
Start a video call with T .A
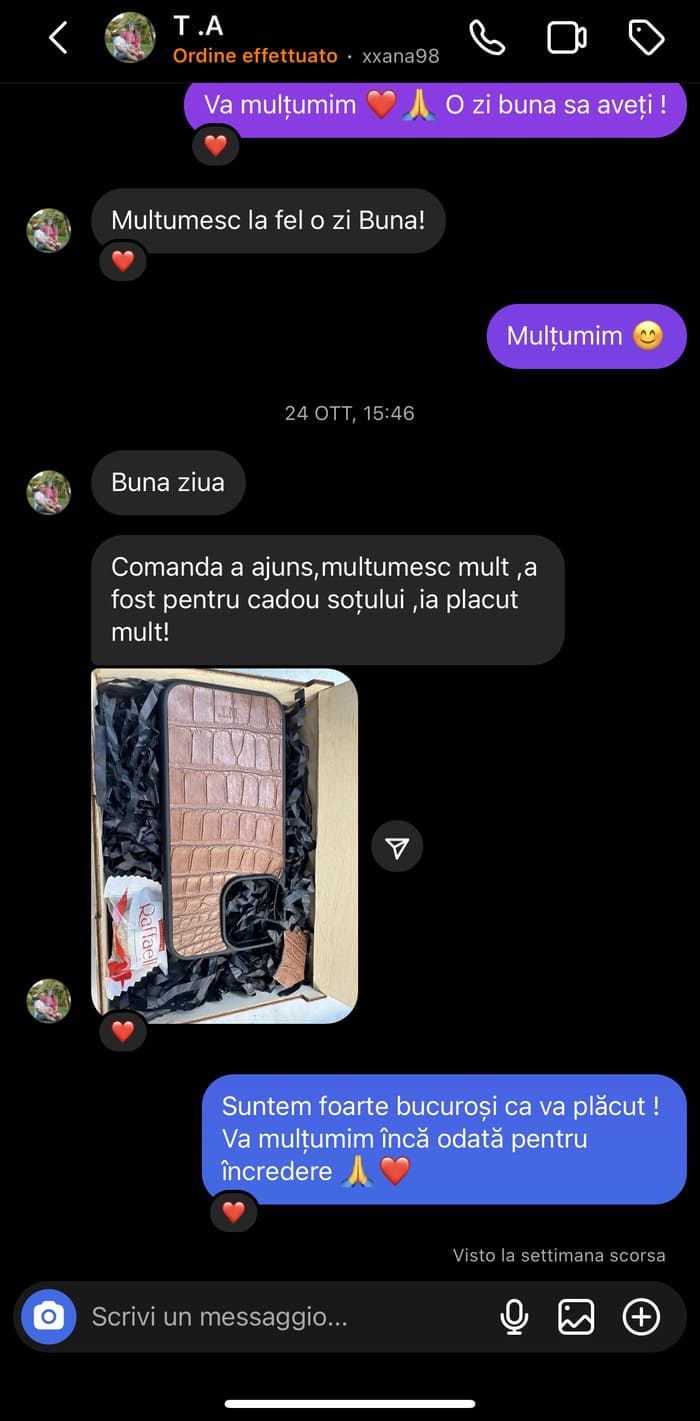click(566, 38)
